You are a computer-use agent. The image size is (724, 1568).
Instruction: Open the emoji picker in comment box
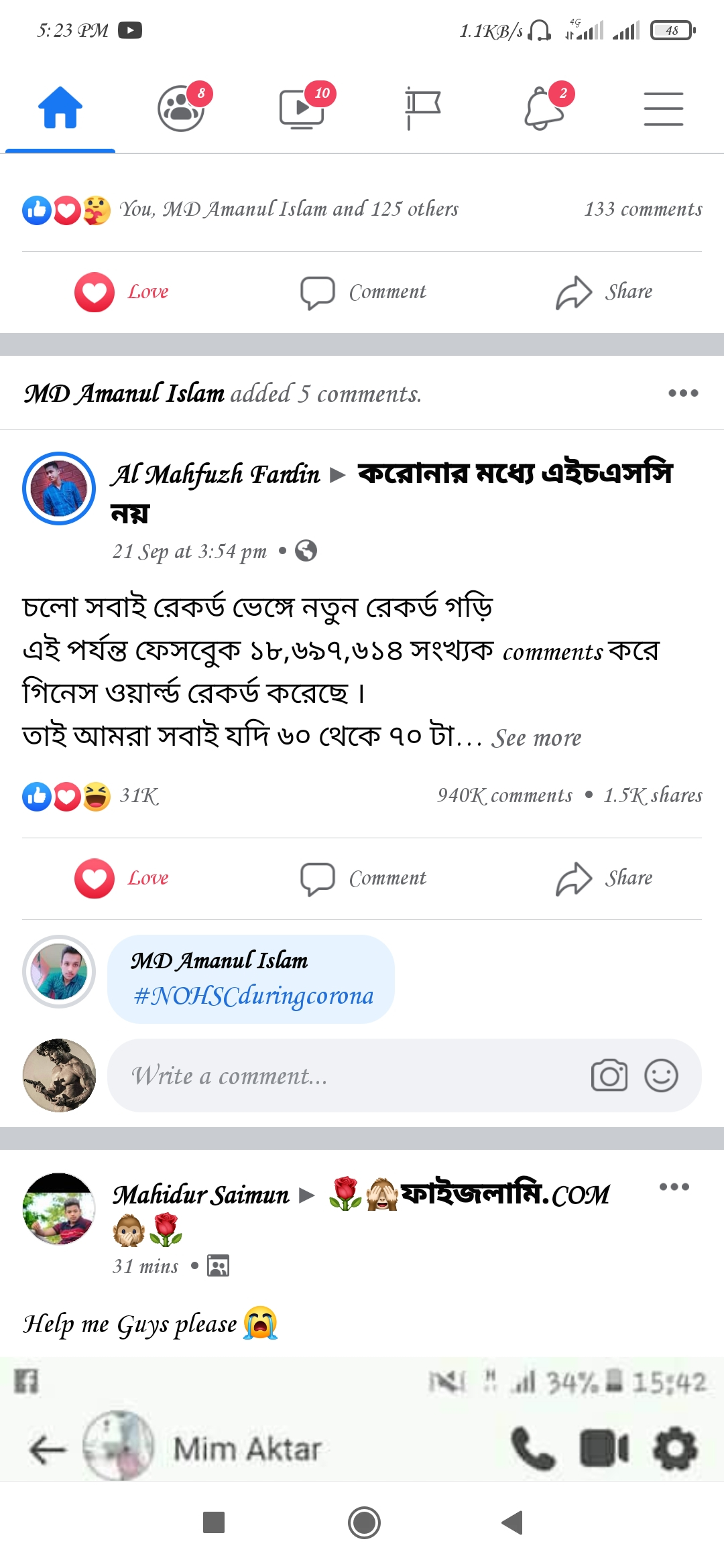pos(661,1076)
